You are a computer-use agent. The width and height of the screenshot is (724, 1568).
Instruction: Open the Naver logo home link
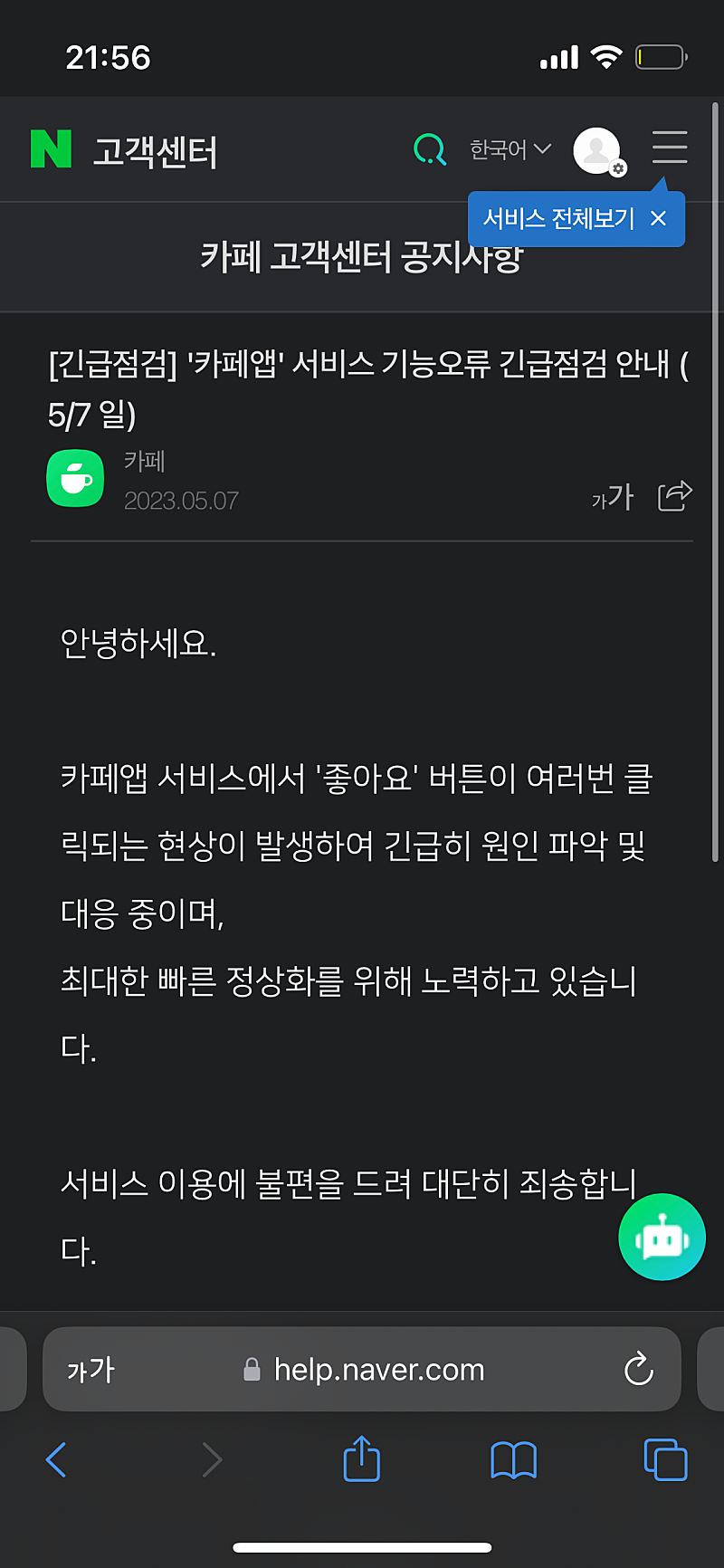pyautogui.click(x=51, y=149)
